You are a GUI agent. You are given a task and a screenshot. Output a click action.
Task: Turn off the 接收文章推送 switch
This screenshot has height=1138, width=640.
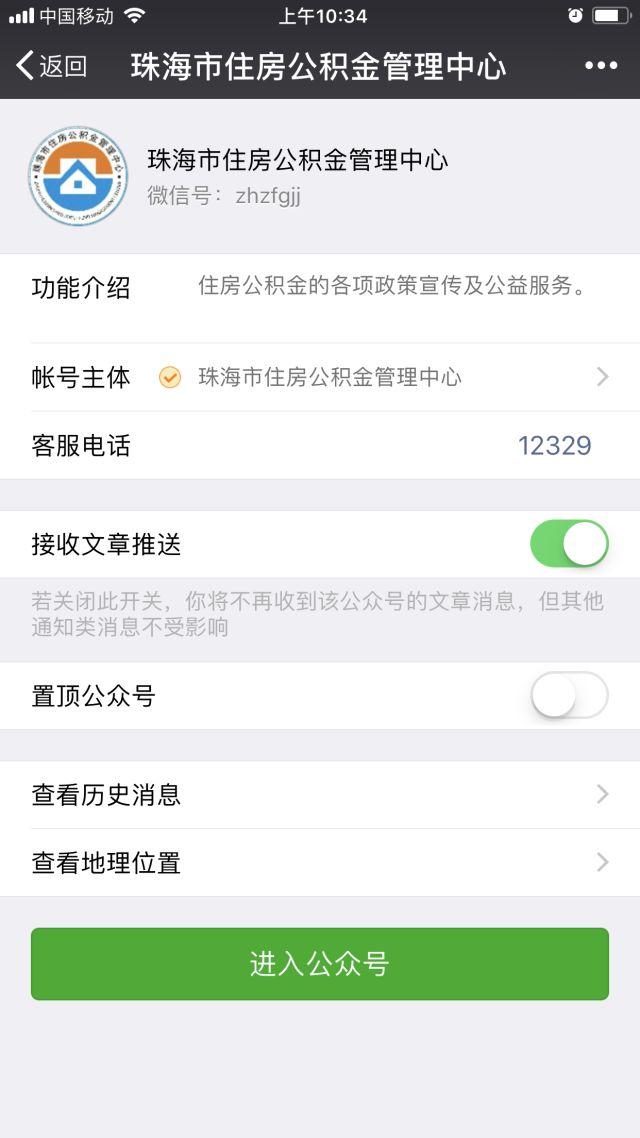(x=570, y=544)
